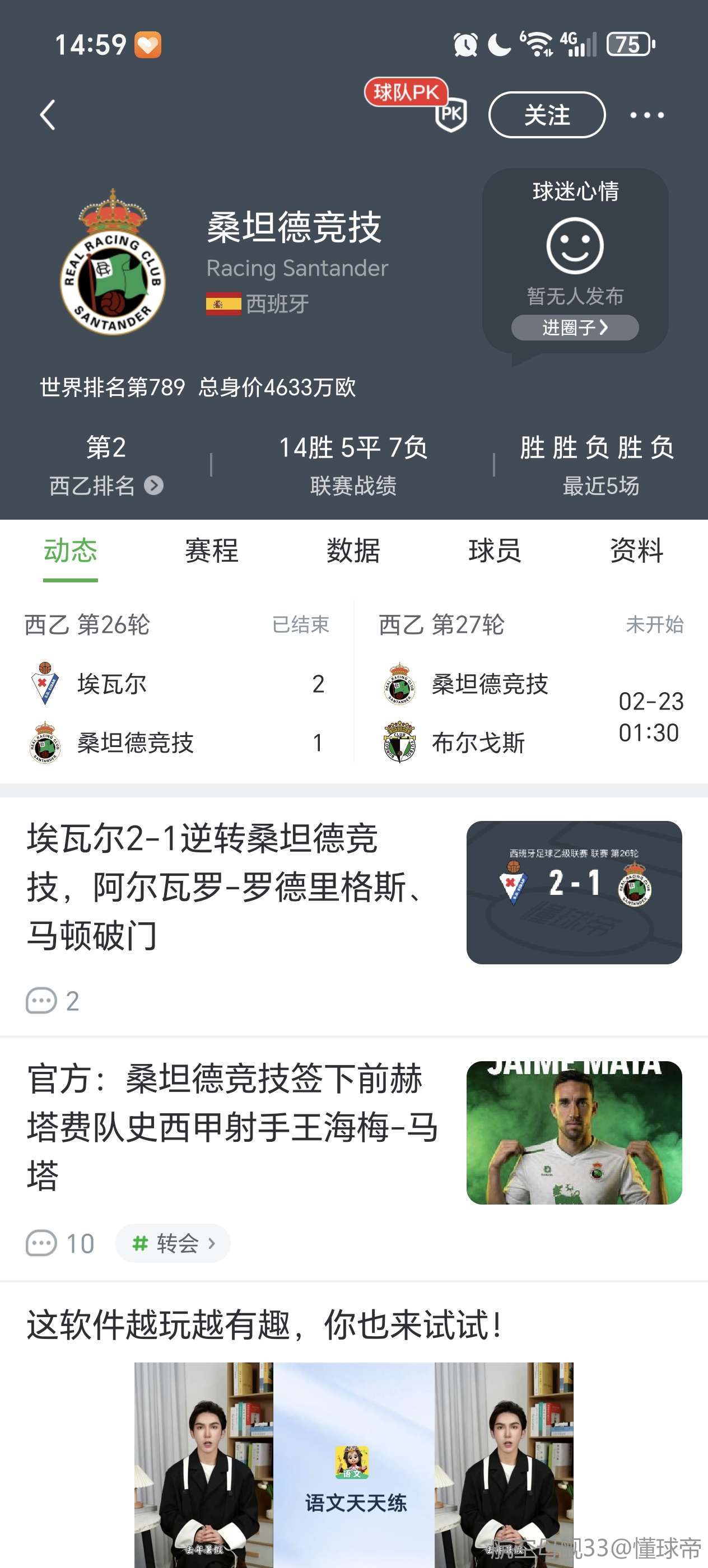The width and height of the screenshot is (708, 1568).
Task: Open the 西乙 第26轮 finished match card
Action: point(176,688)
